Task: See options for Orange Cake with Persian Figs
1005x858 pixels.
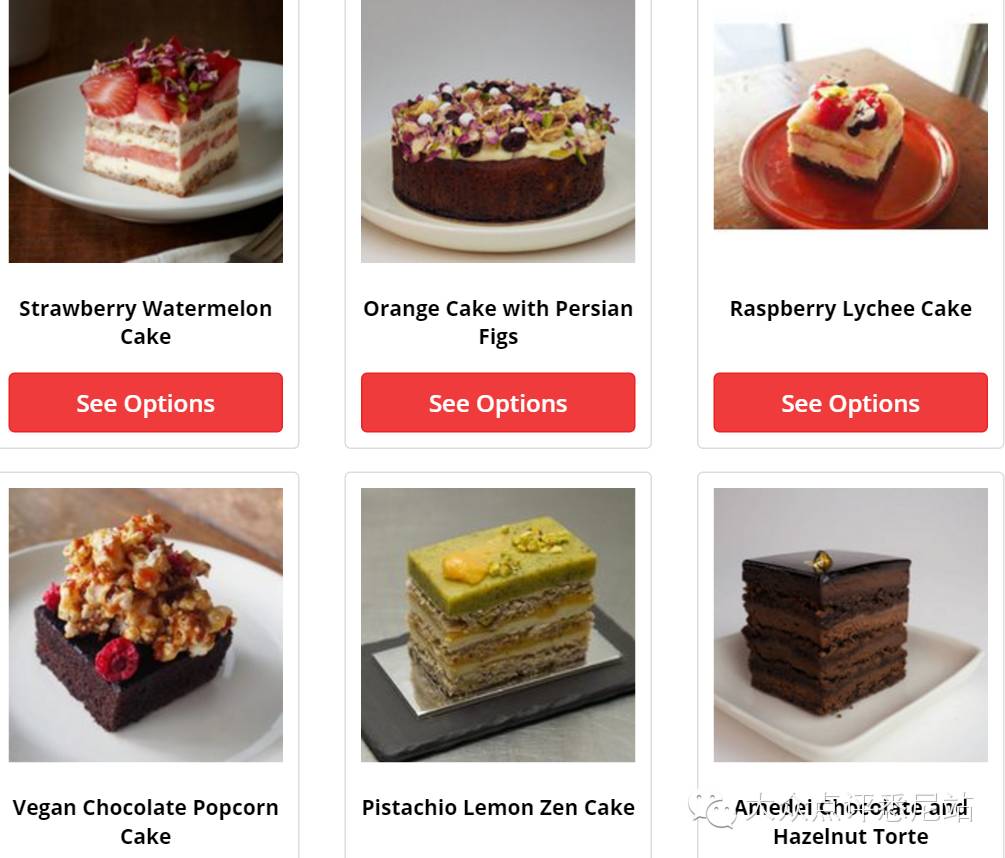Action: (x=498, y=403)
